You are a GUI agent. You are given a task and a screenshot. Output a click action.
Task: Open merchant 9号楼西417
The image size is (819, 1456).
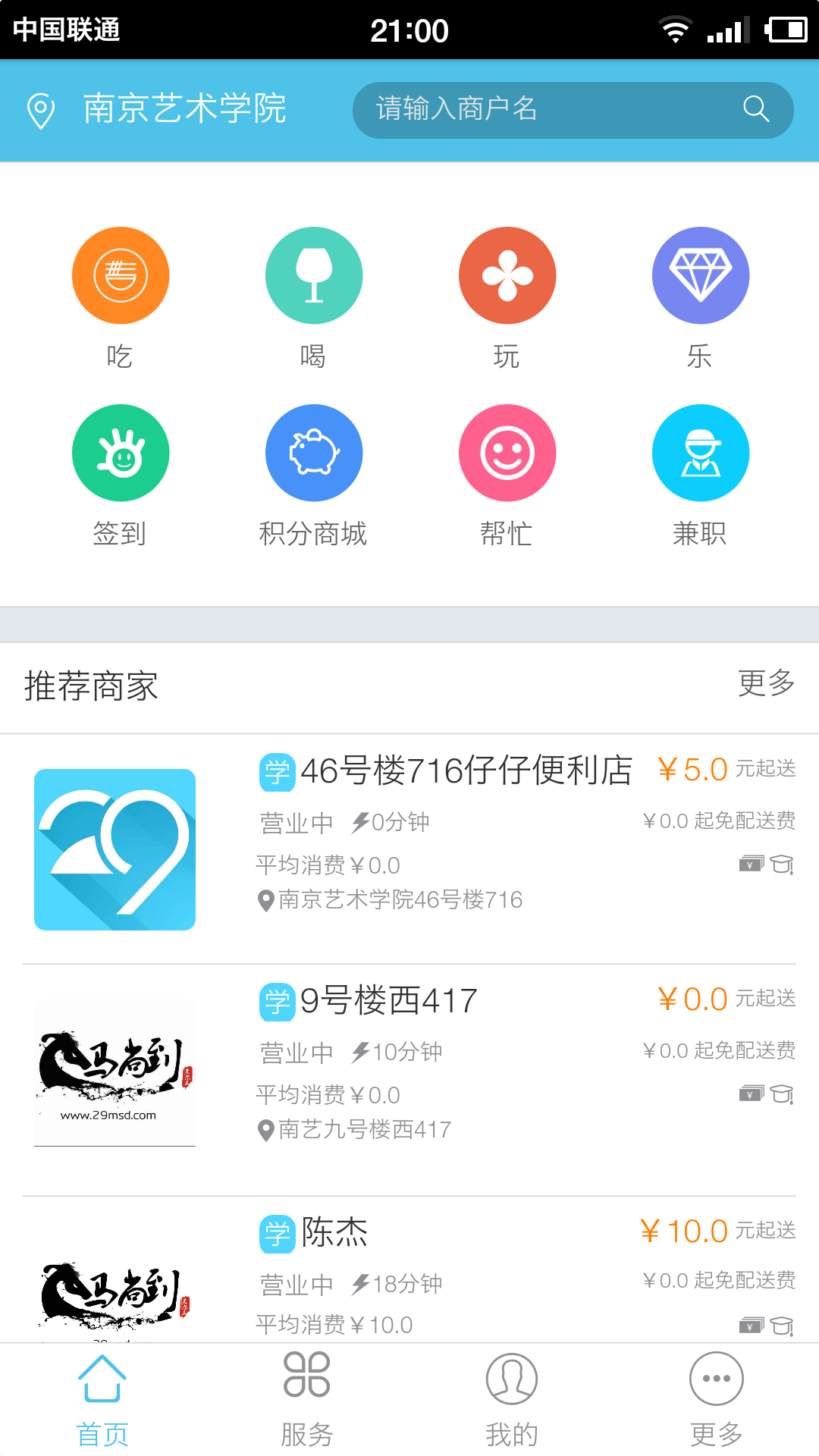pos(409,1080)
